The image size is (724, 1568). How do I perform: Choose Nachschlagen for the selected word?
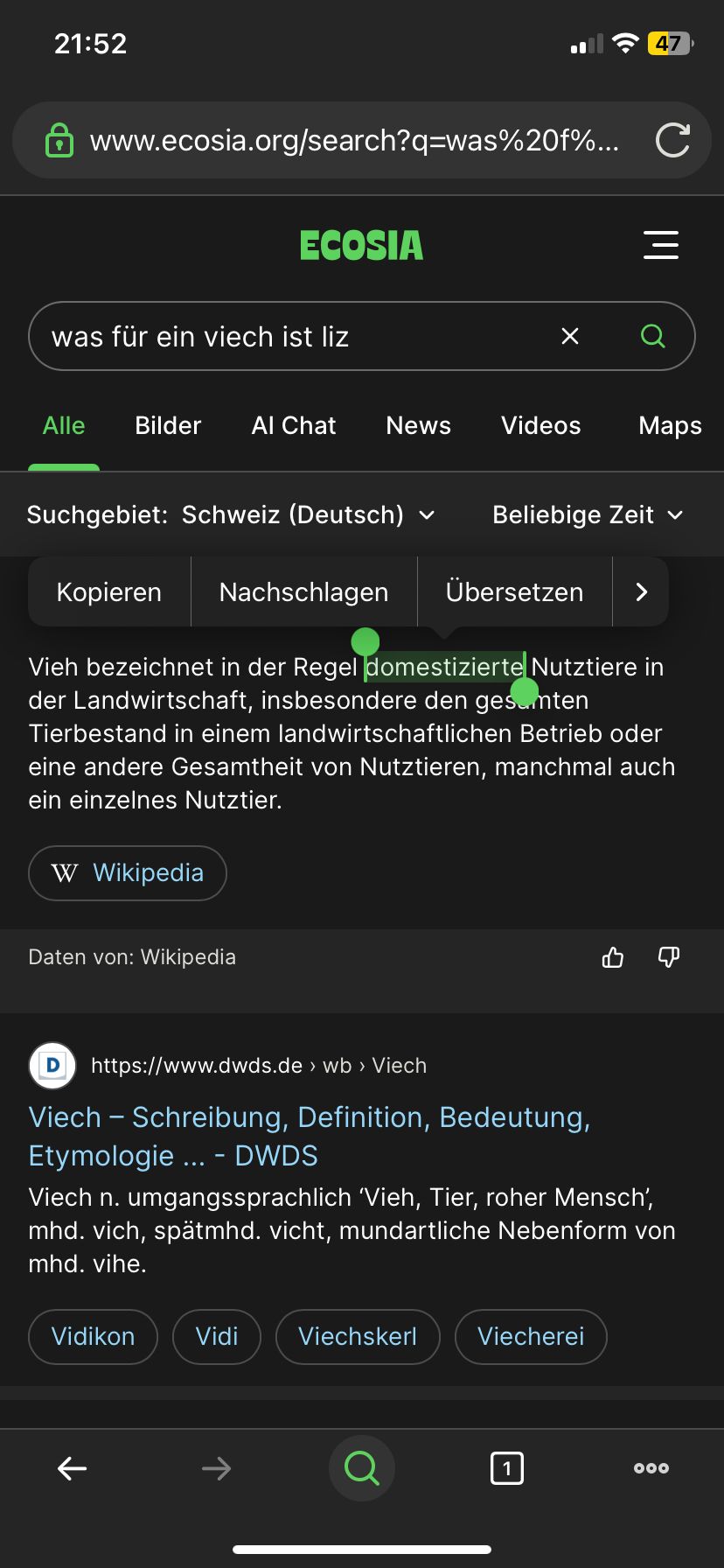tap(303, 592)
